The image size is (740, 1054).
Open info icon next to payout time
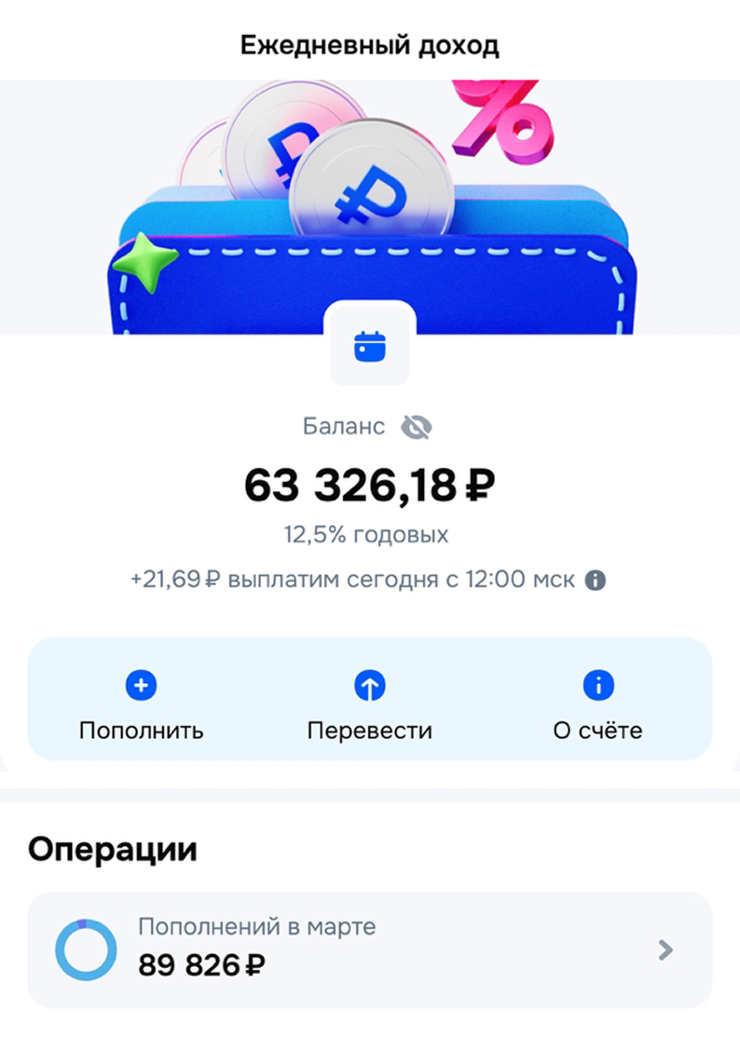click(x=595, y=580)
